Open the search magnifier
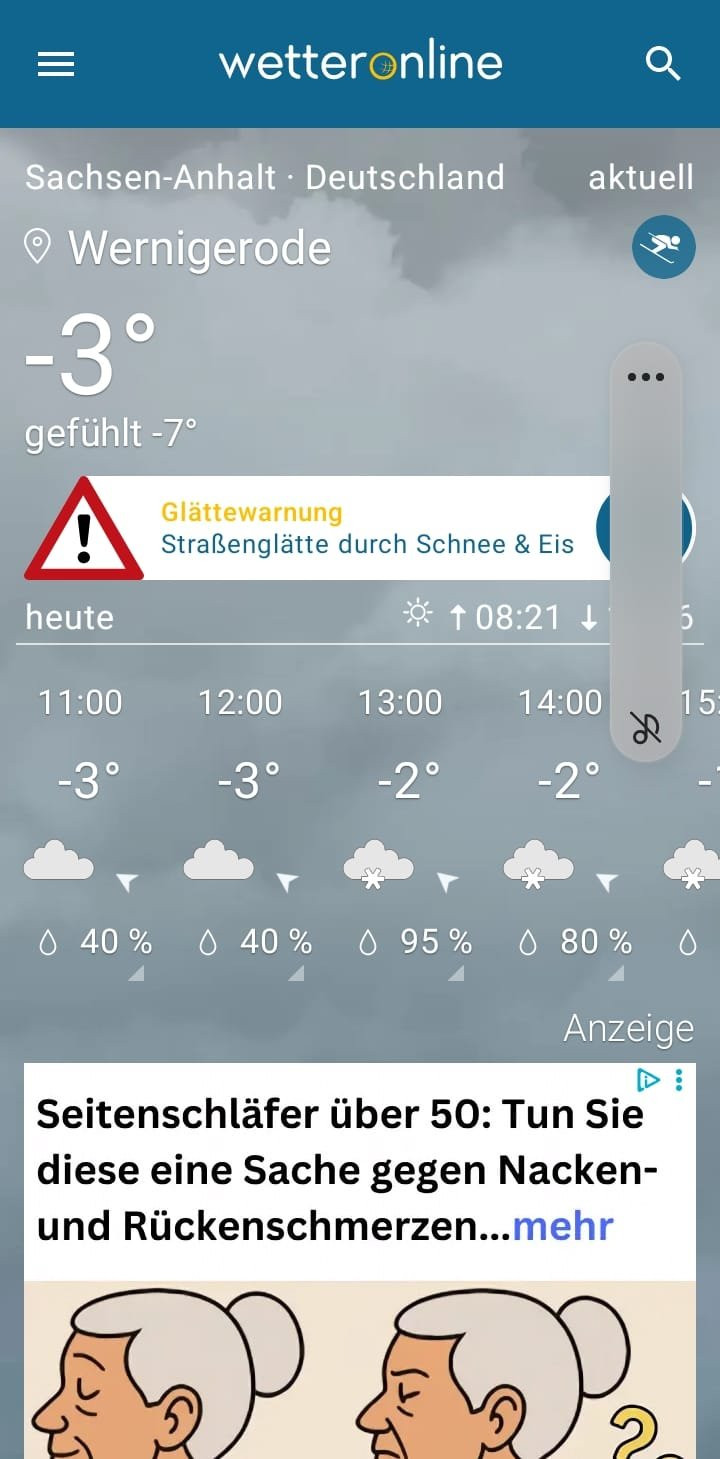 [x=663, y=64]
